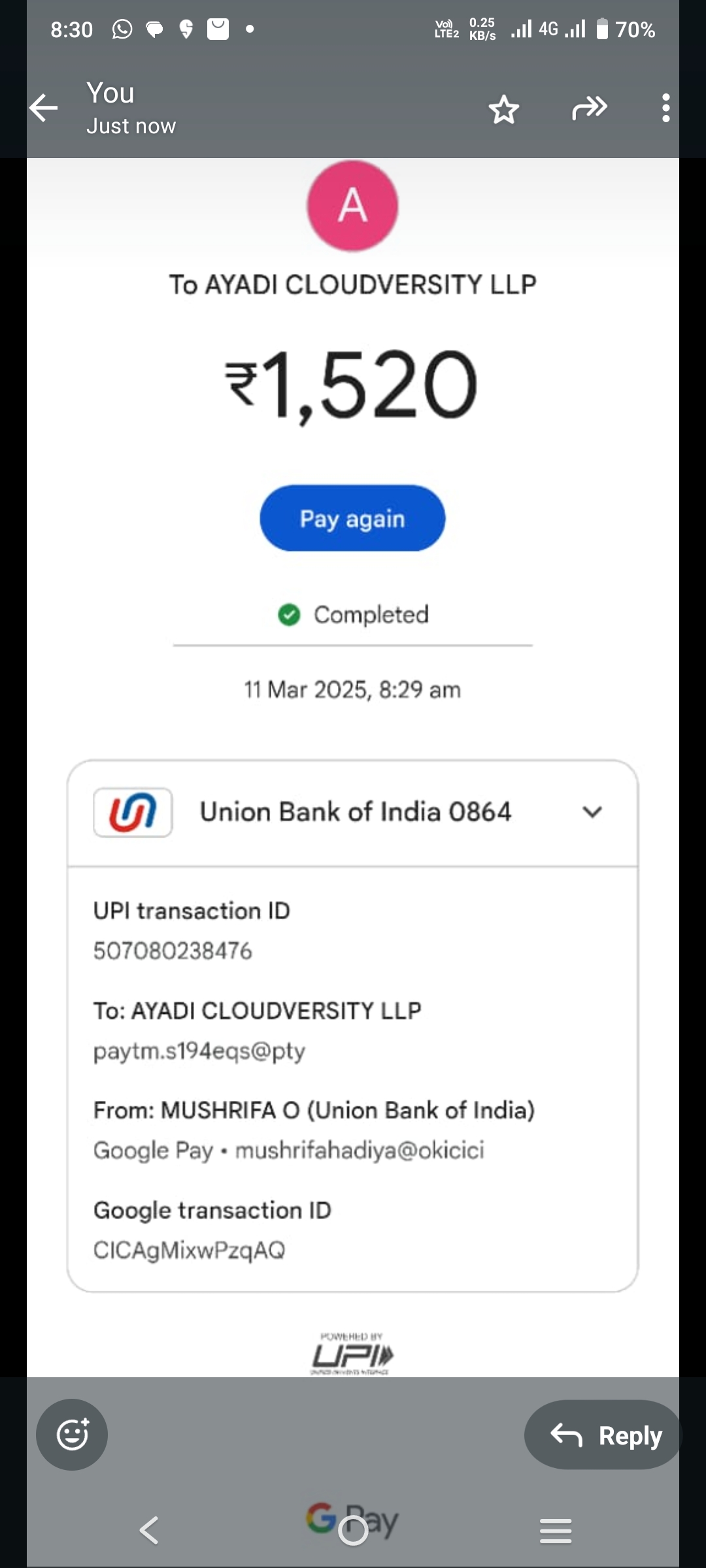Star this image message
Image resolution: width=706 pixels, height=1568 pixels.
pyautogui.click(x=504, y=109)
